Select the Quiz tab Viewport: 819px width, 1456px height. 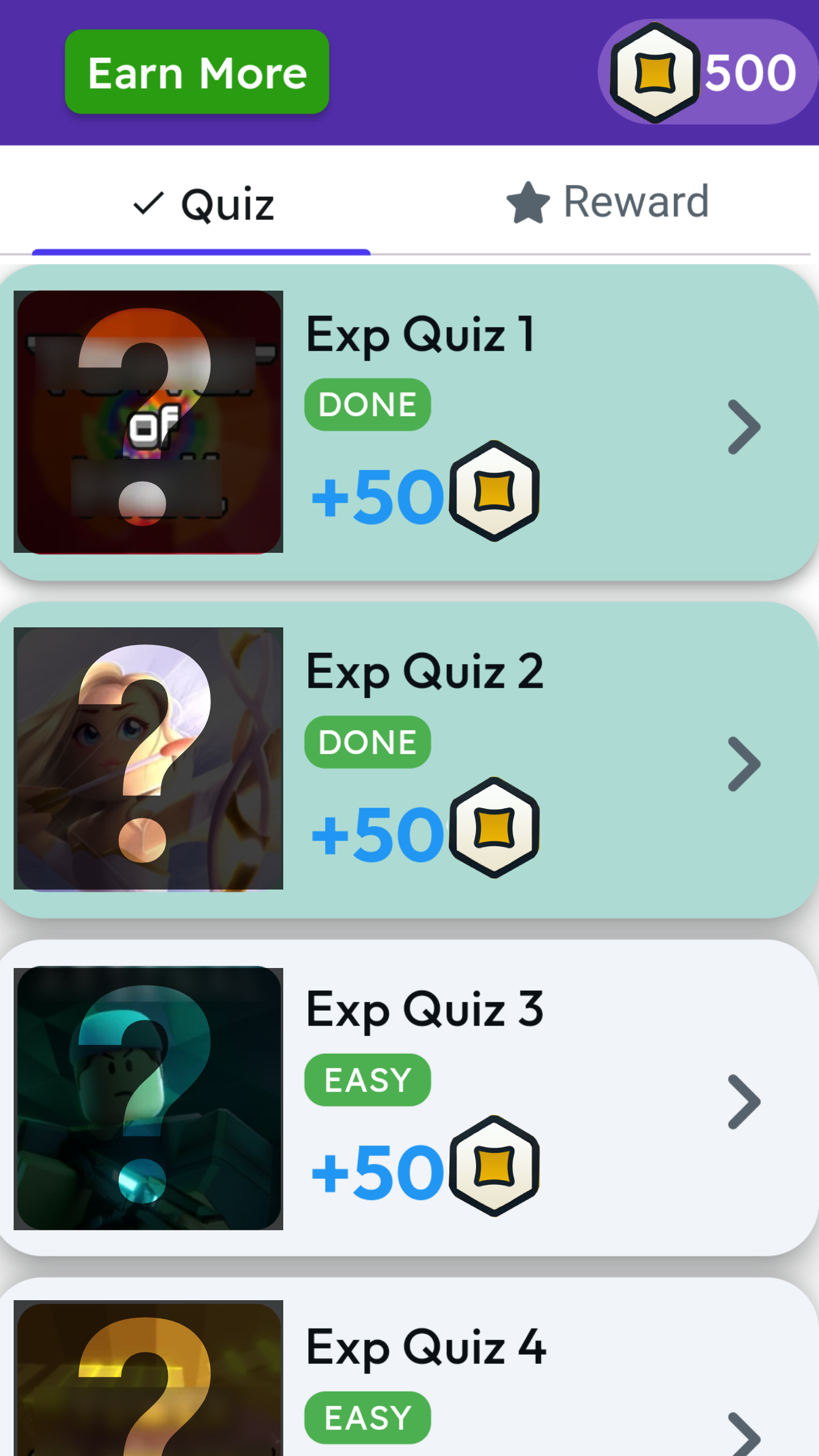point(203,205)
